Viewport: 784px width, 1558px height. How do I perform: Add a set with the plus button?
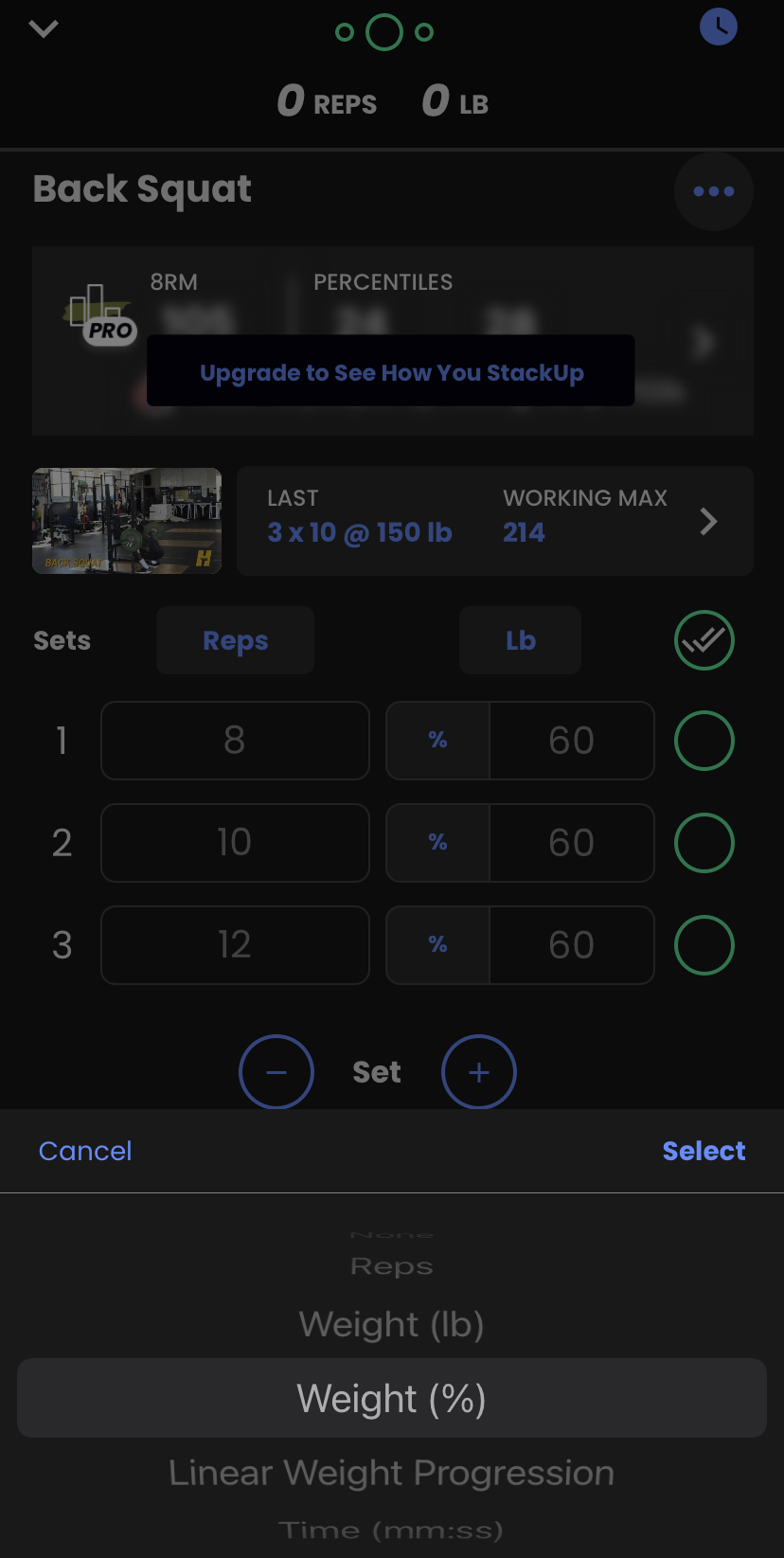[479, 1072]
